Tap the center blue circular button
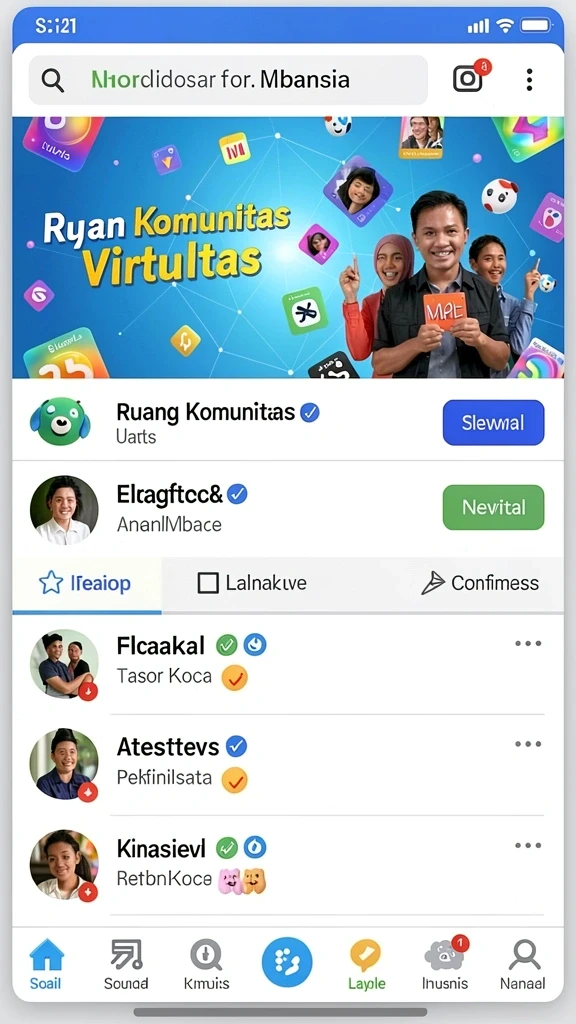This screenshot has height=1024, width=576. click(x=287, y=962)
